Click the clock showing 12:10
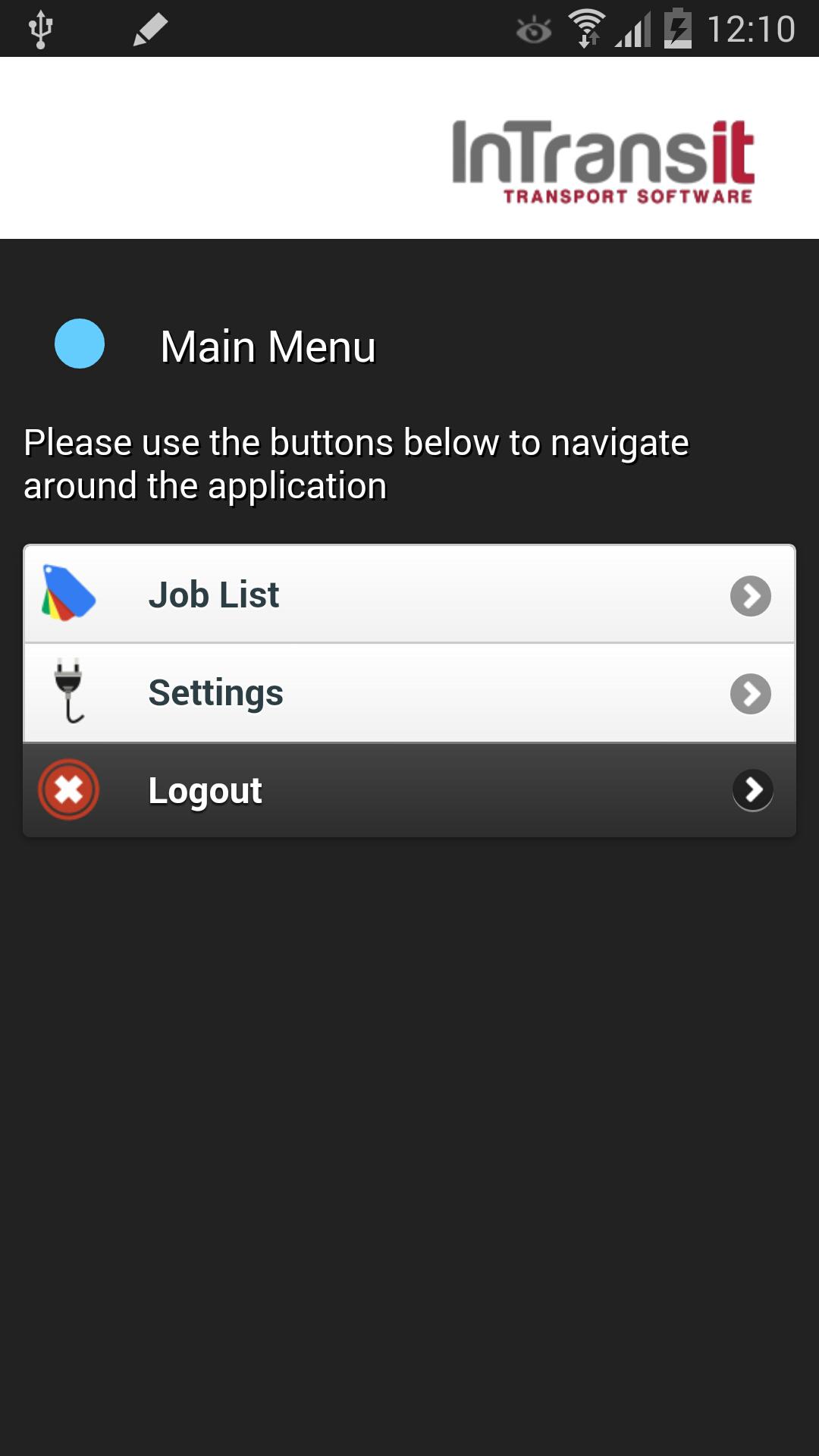The image size is (819, 1456). 751,29
